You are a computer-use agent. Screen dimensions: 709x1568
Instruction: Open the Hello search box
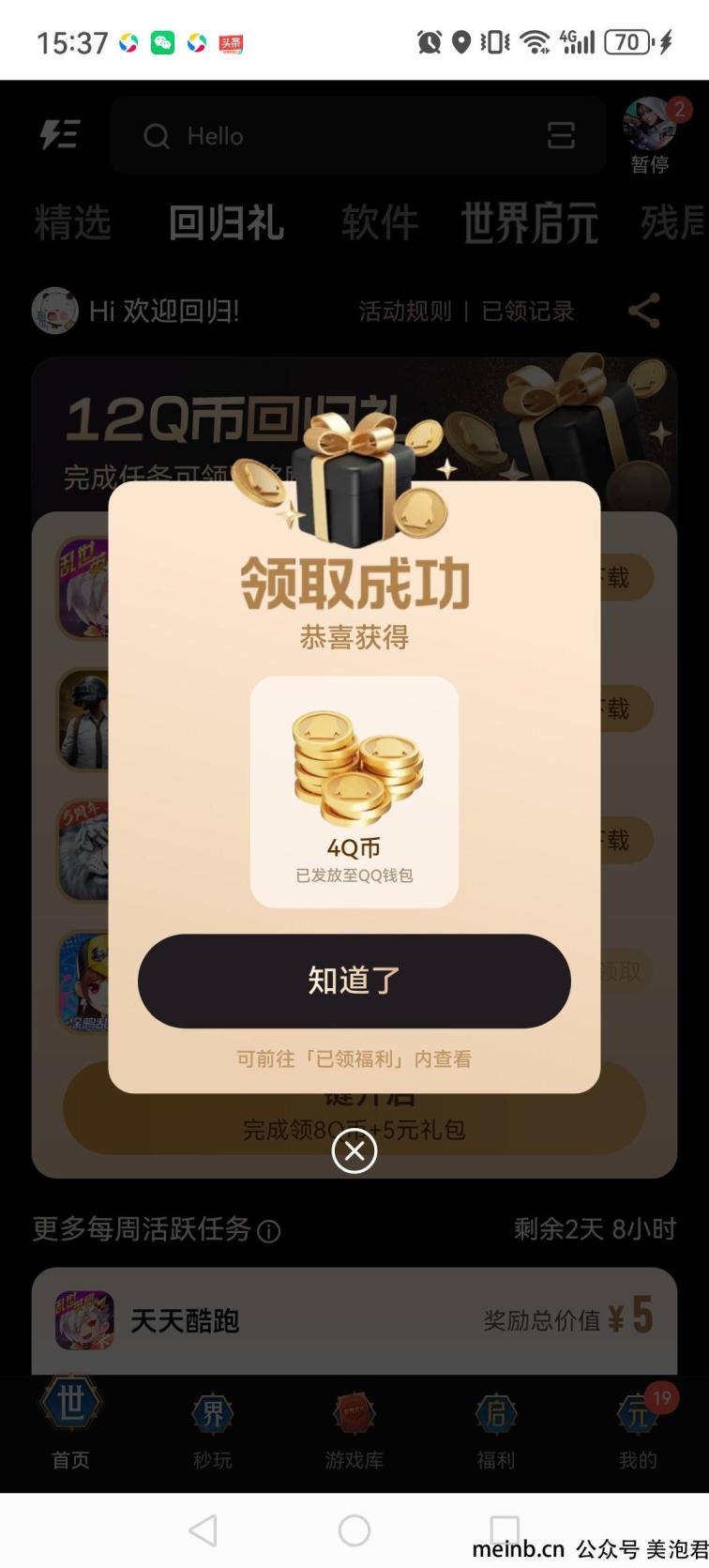(x=338, y=136)
